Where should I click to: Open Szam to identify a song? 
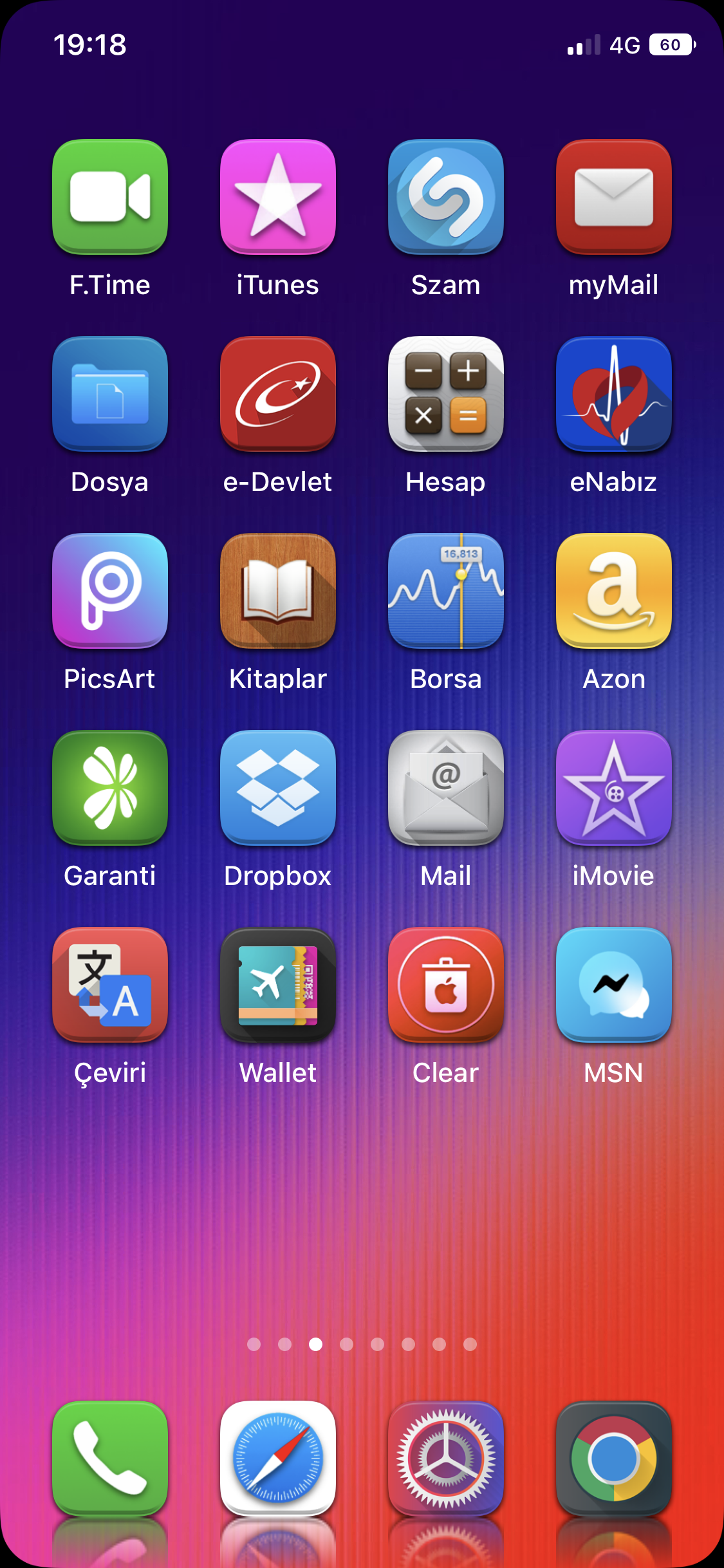(445, 196)
